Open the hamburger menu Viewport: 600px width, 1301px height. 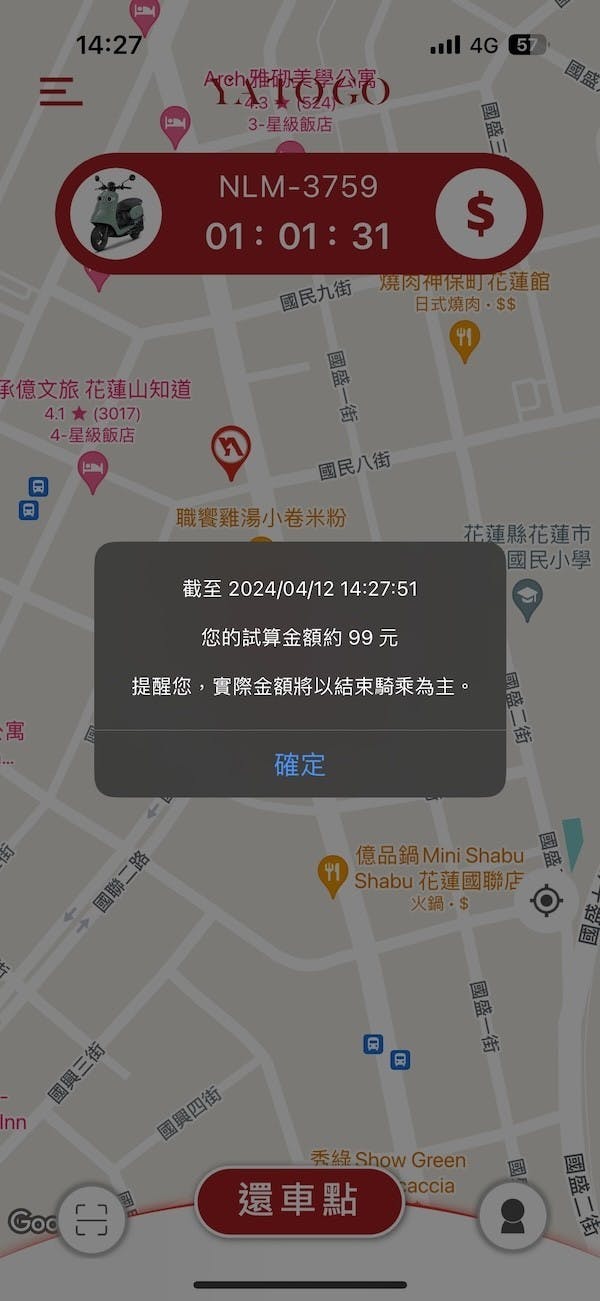[x=61, y=91]
